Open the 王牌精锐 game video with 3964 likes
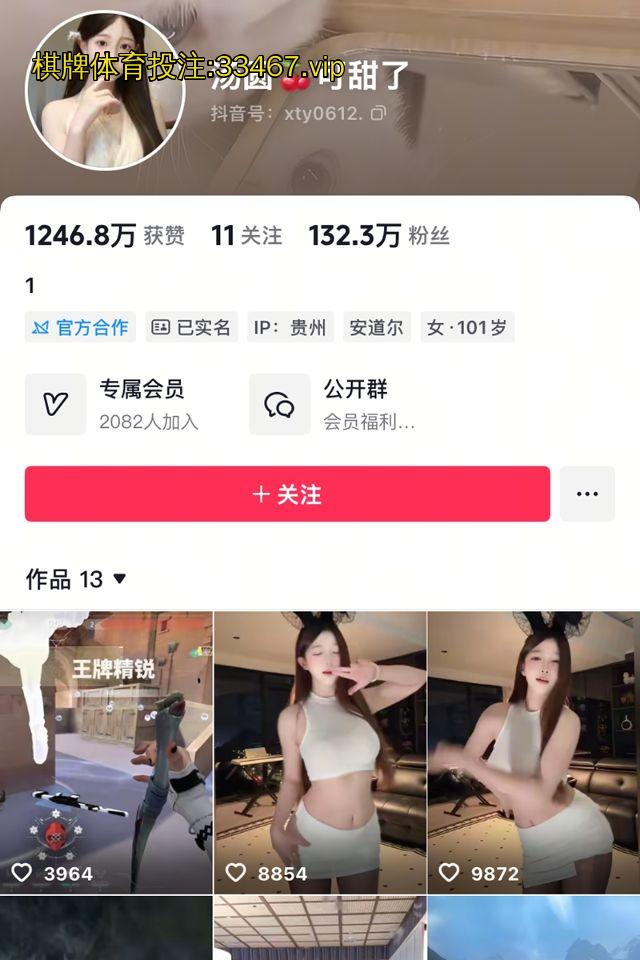This screenshot has height=960, width=640. 106,752
